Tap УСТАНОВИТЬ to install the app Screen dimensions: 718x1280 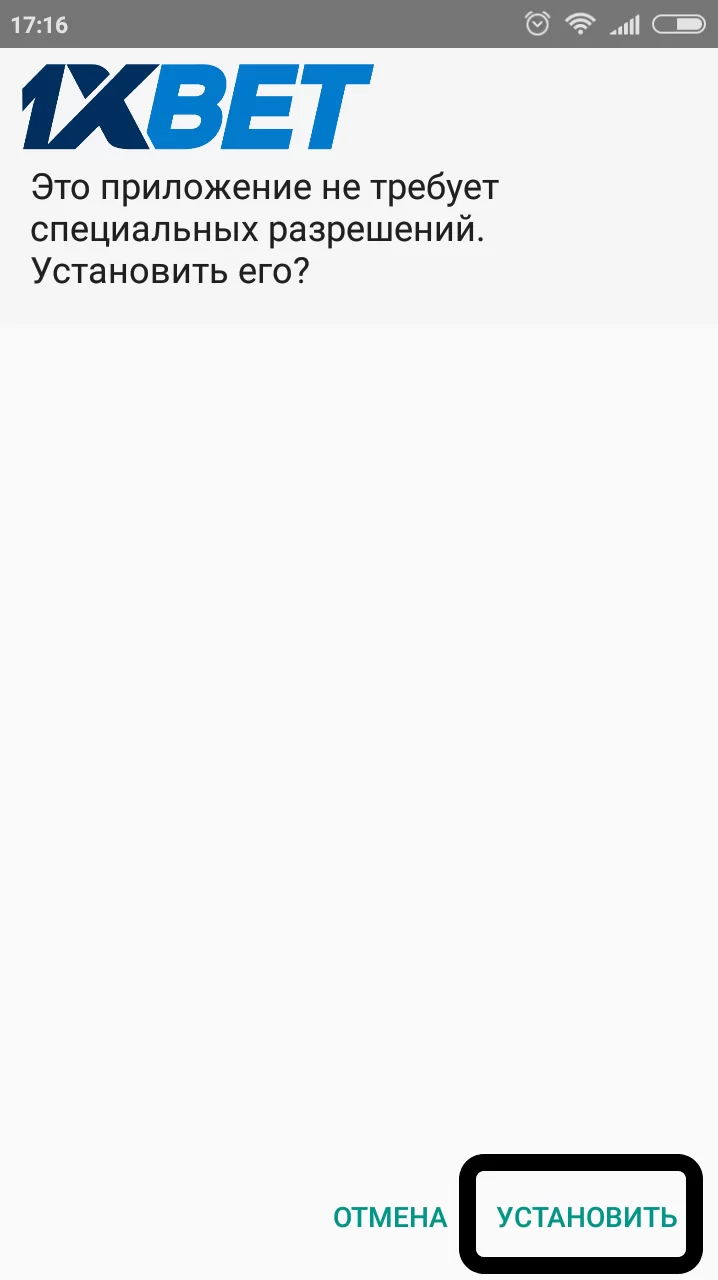[x=586, y=1217]
